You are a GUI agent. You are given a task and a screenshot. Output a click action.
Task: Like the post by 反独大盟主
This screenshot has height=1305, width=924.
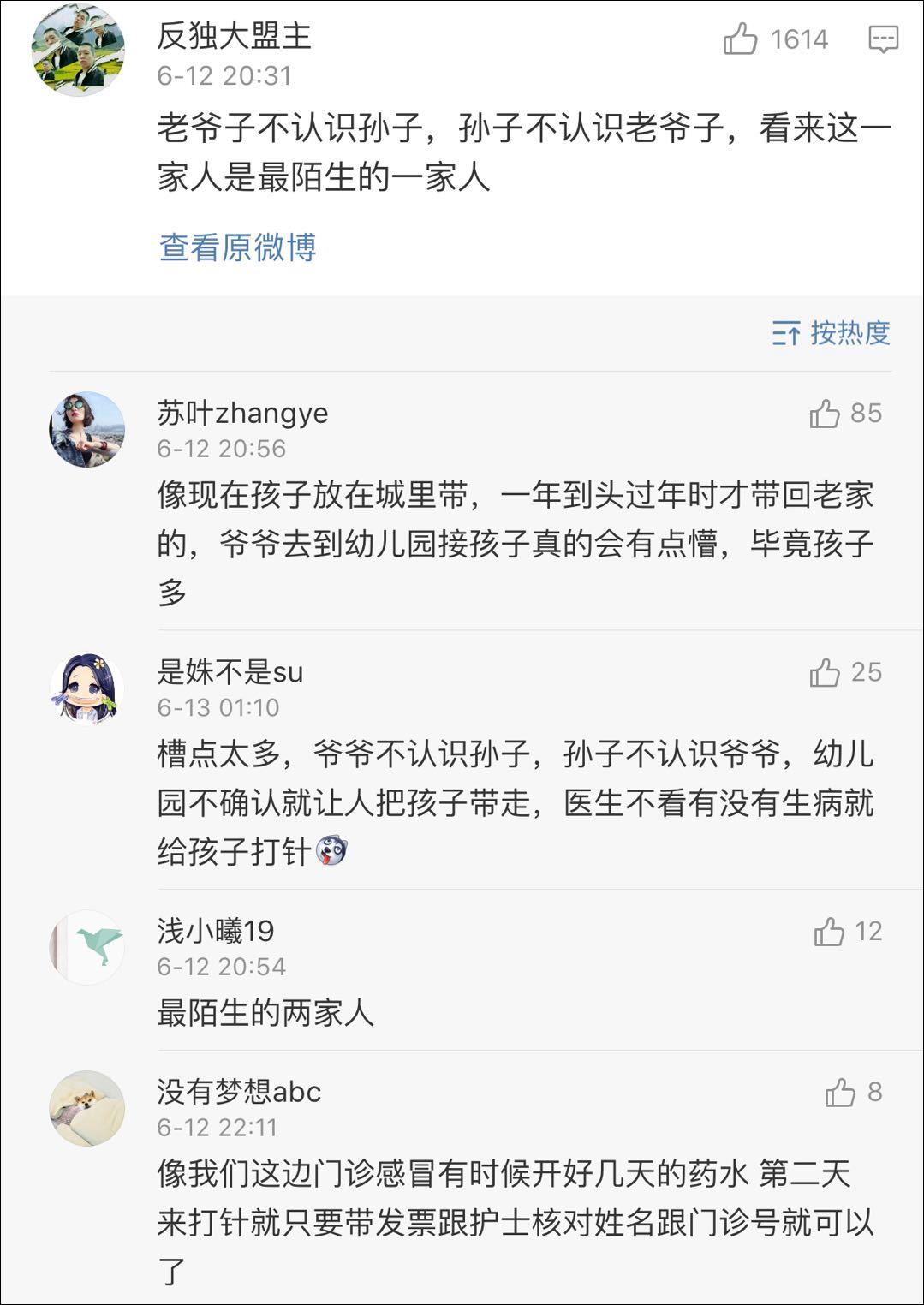[748, 38]
